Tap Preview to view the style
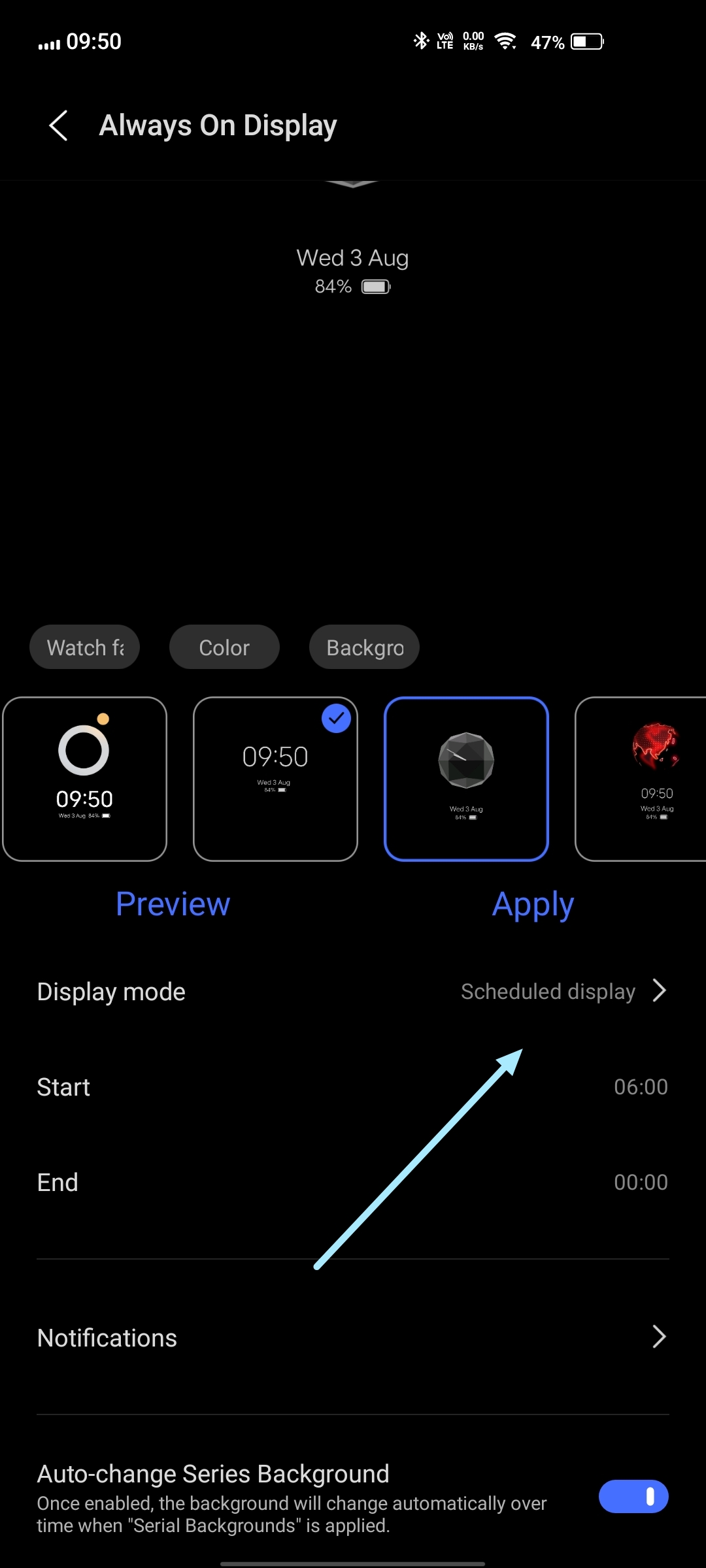 pyautogui.click(x=173, y=904)
